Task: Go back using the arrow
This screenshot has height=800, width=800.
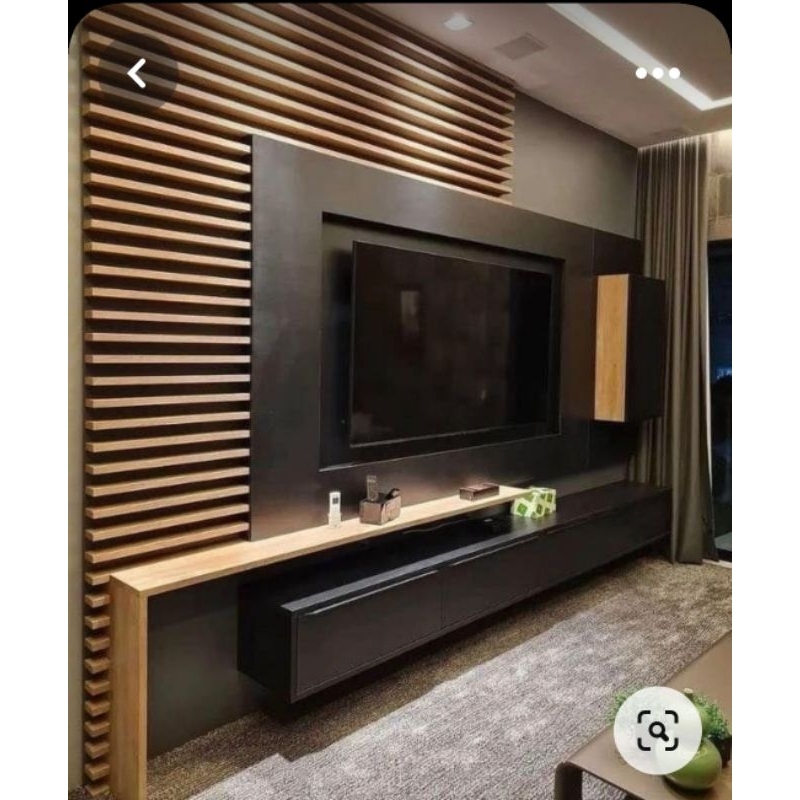Action: [x=137, y=73]
